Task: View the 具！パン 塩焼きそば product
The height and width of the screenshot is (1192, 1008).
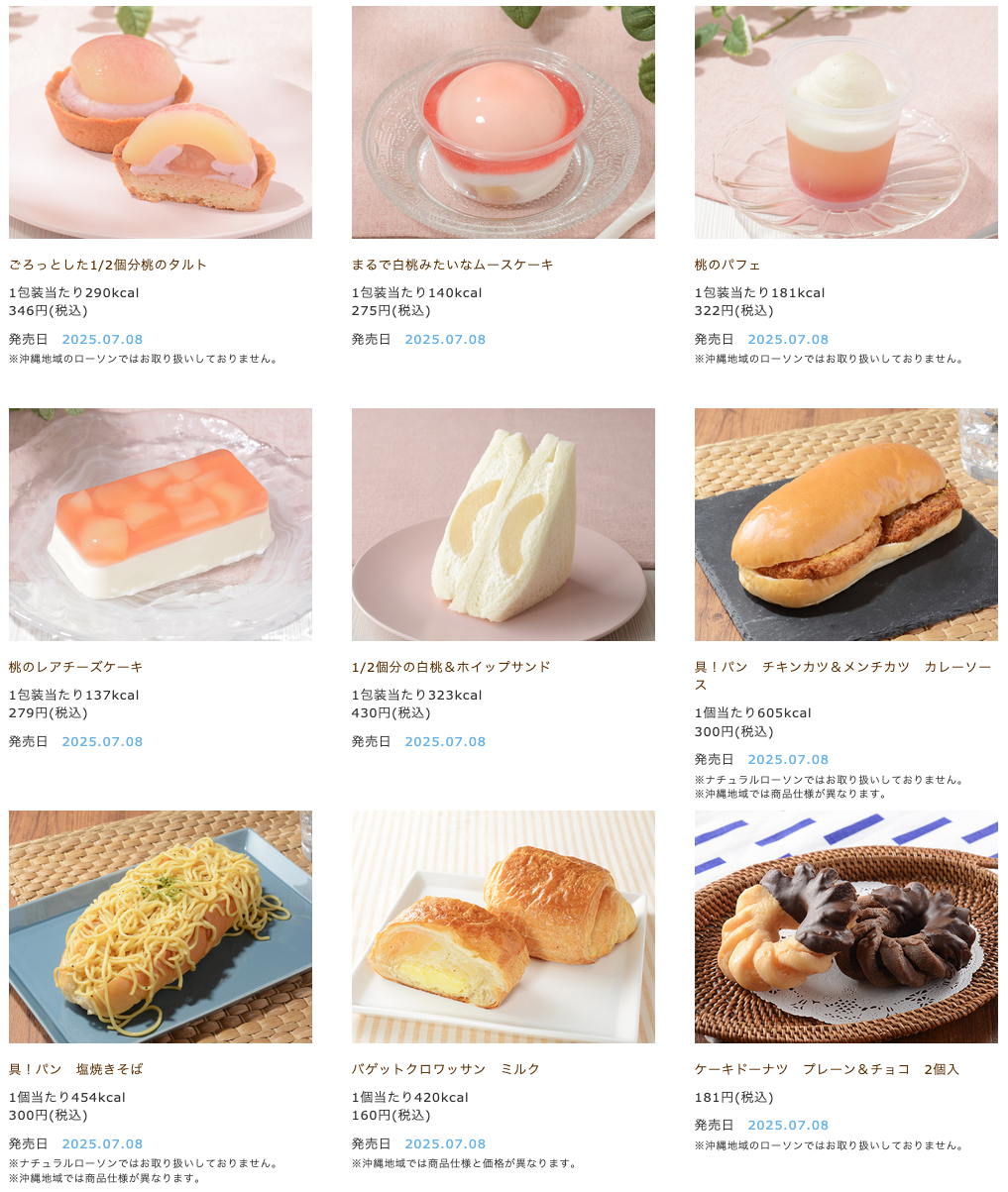Action: [x=76, y=1069]
